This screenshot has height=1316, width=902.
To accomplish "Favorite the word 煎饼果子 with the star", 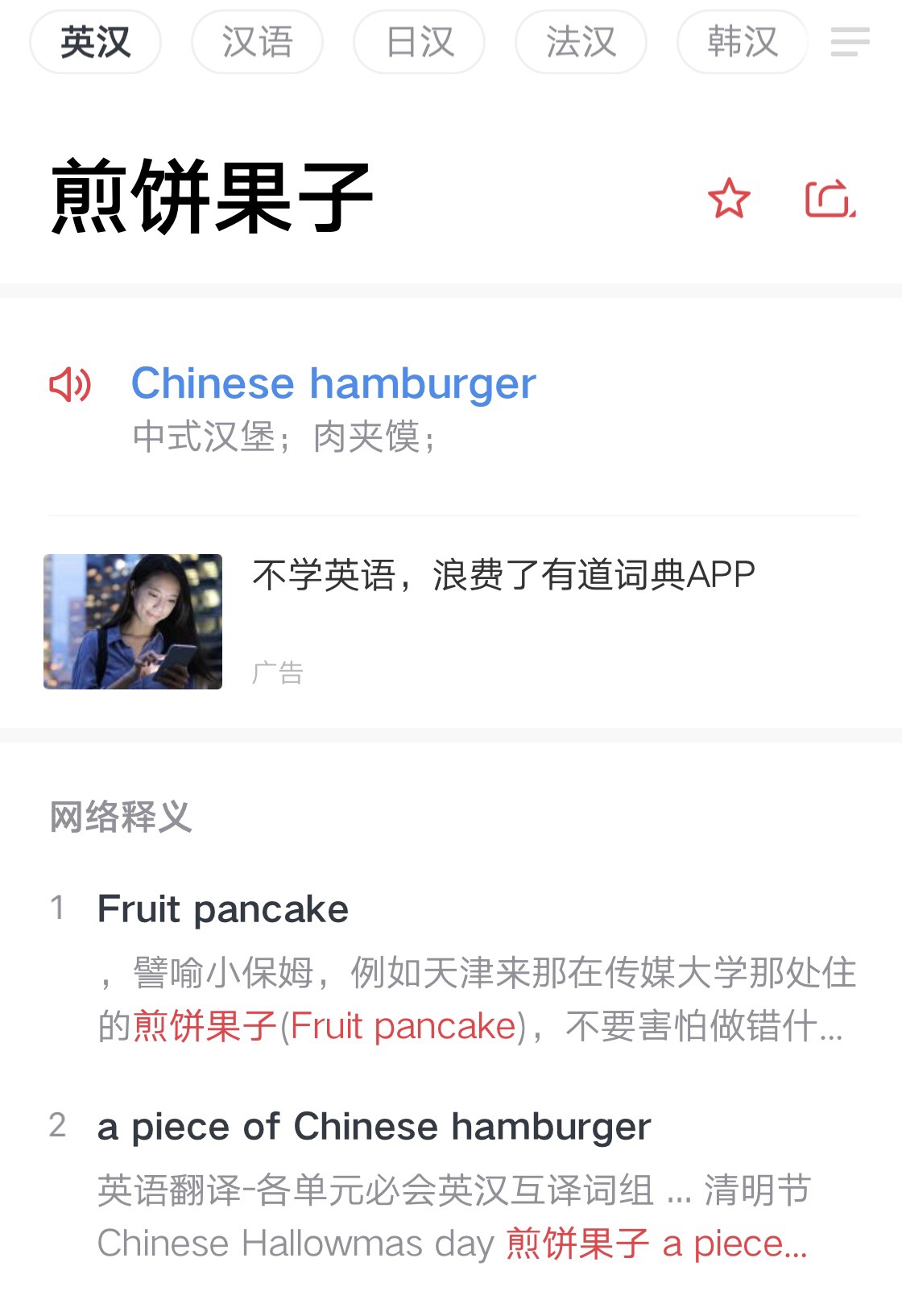I will tap(729, 199).
